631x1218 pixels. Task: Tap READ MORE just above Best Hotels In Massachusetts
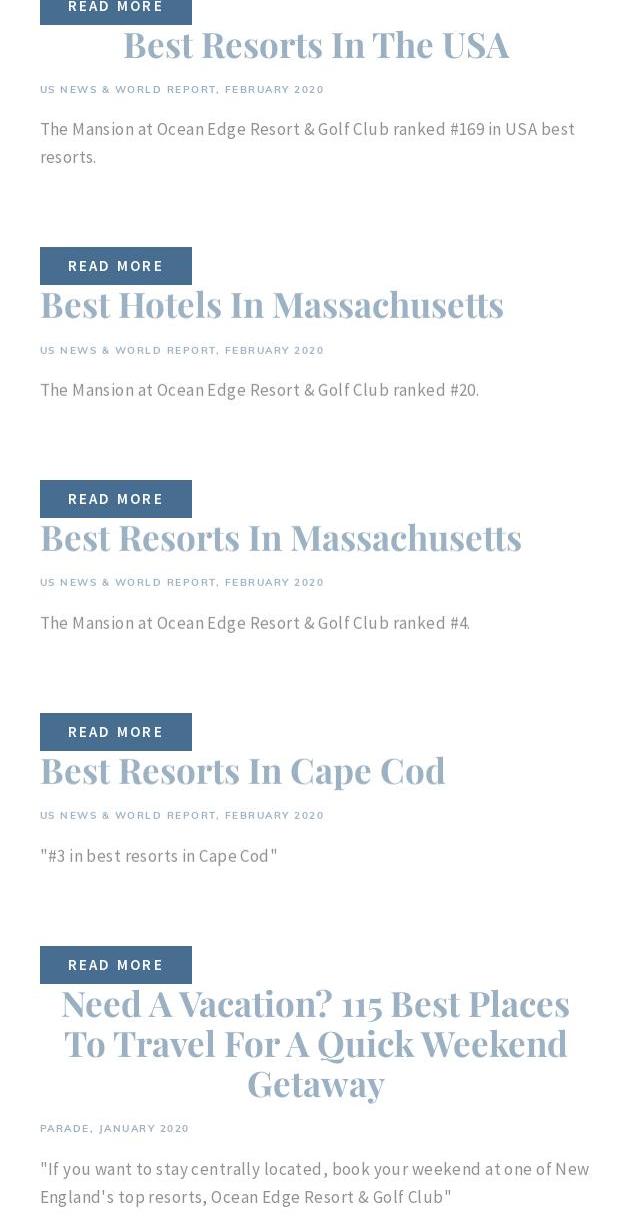[115, 266]
